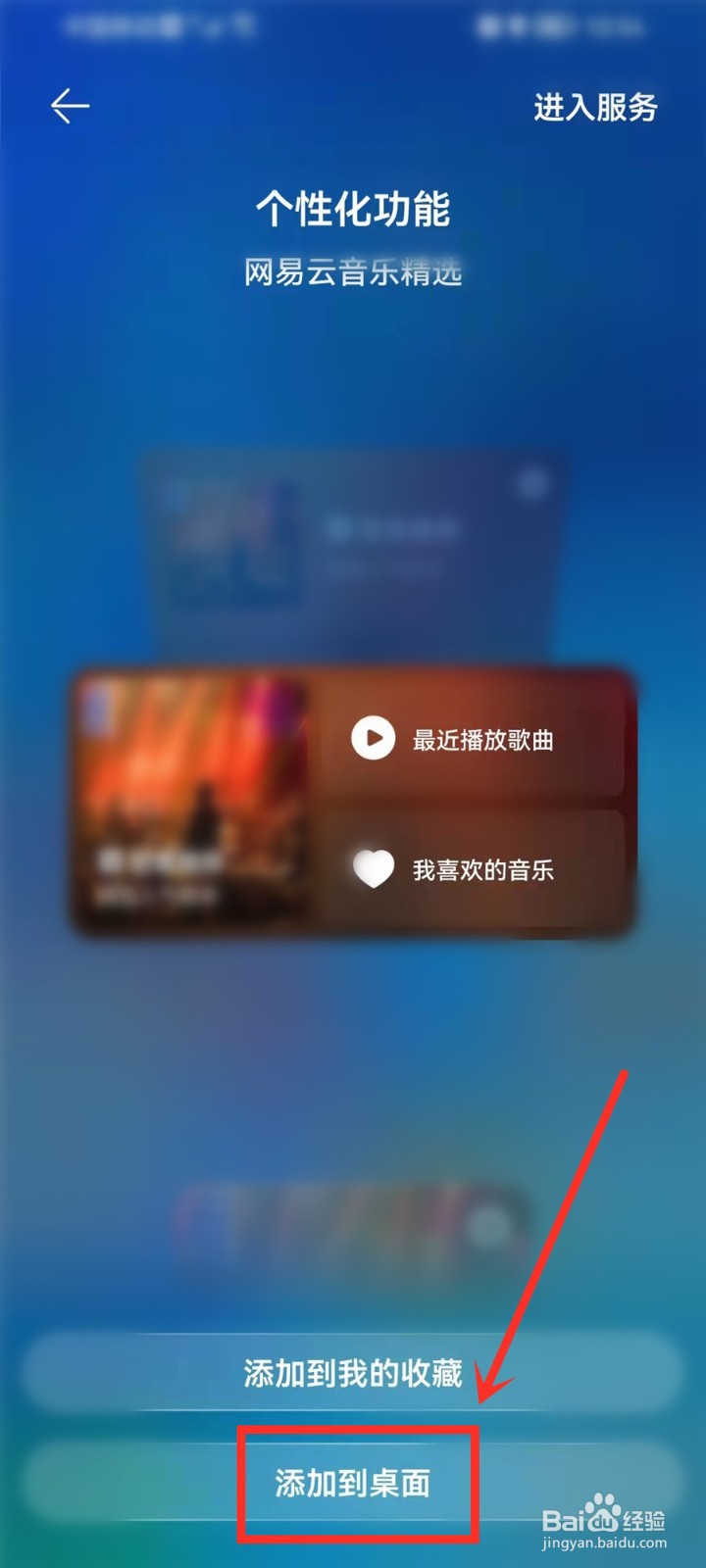The width and height of the screenshot is (706, 1568).
Task: Tap 添加到桌面 button
Action: pos(353,1483)
